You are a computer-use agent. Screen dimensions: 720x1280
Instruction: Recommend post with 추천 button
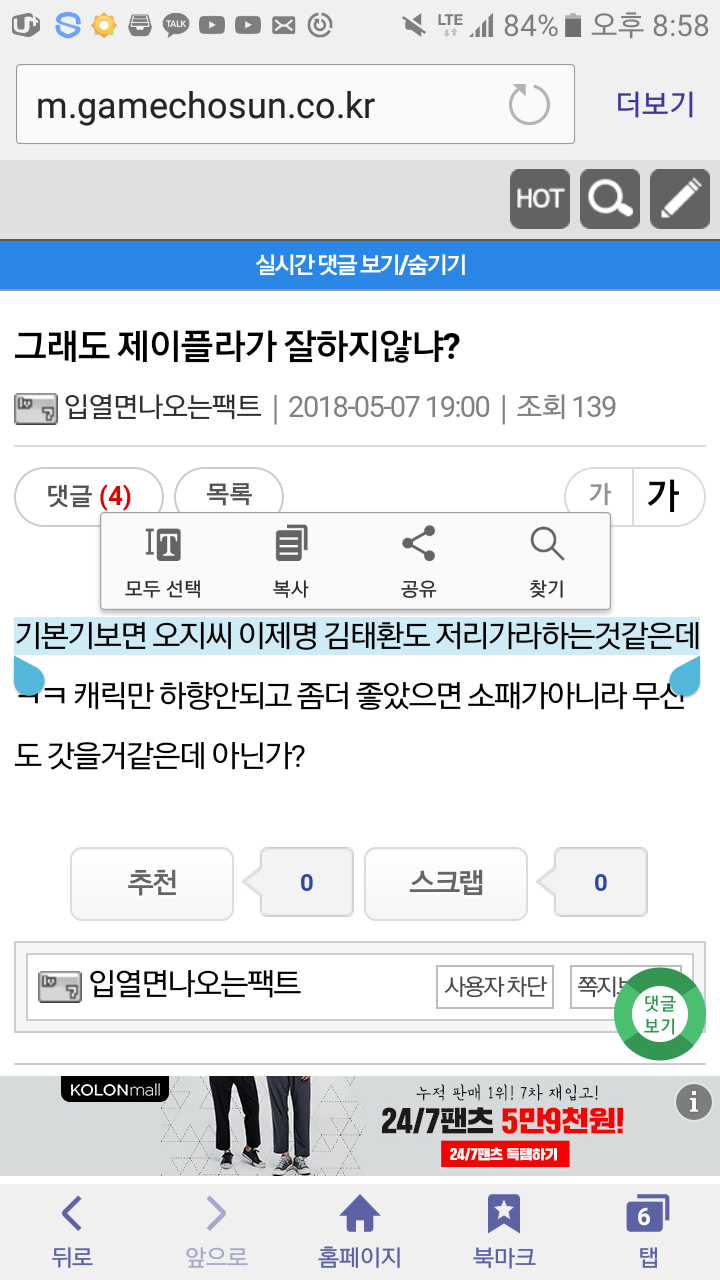pyautogui.click(x=152, y=883)
